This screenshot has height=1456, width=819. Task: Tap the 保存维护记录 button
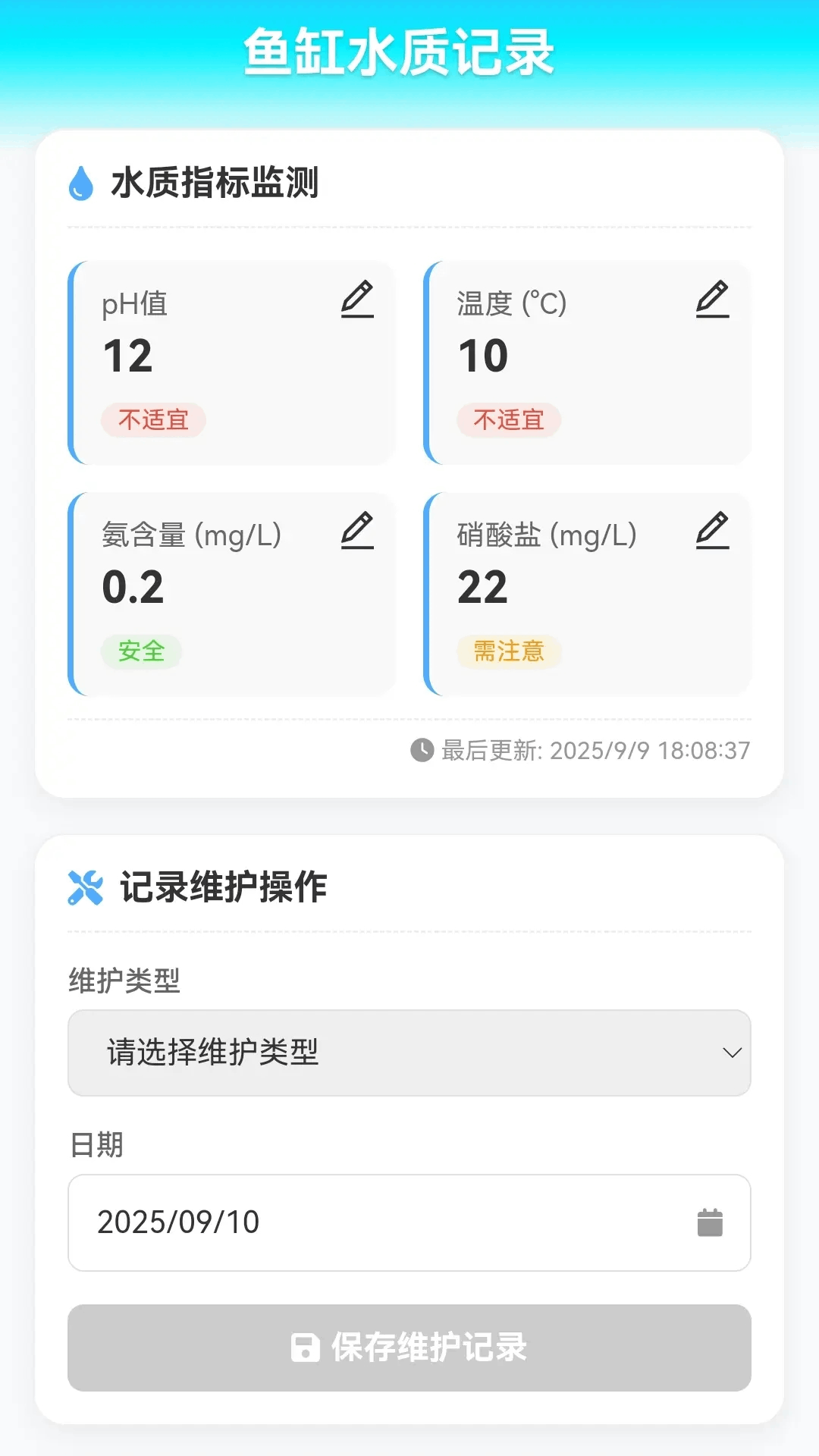point(409,1348)
